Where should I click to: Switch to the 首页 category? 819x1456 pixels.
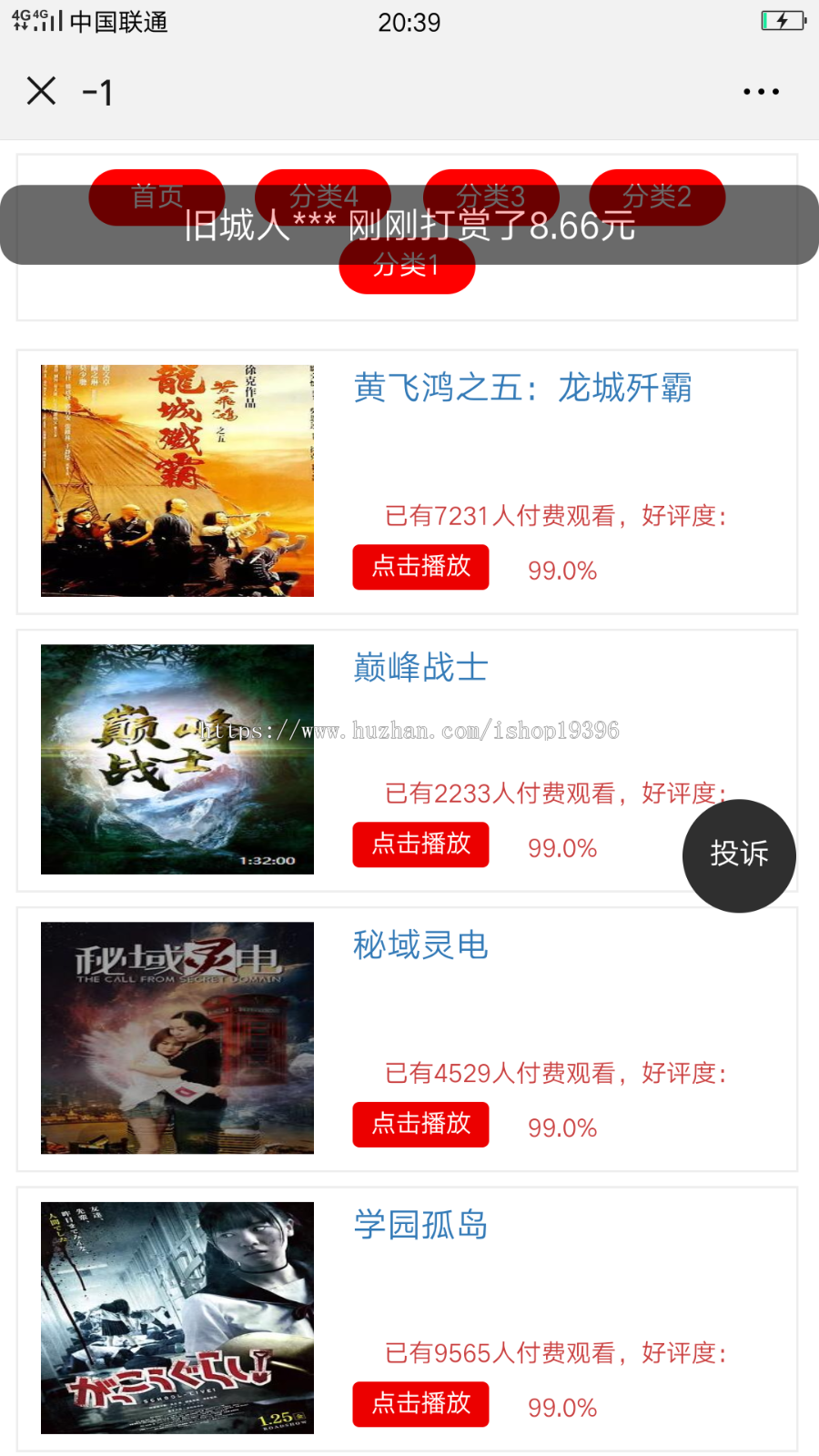coord(157,197)
